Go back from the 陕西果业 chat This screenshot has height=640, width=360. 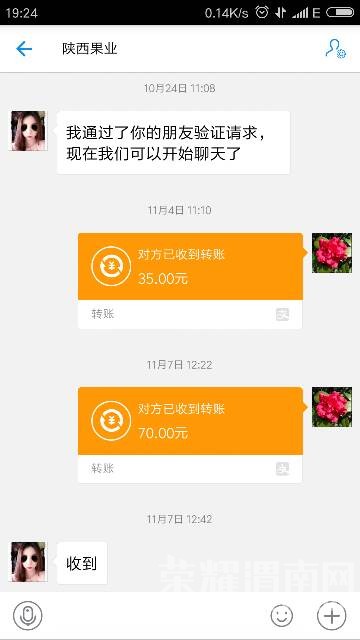coord(24,49)
